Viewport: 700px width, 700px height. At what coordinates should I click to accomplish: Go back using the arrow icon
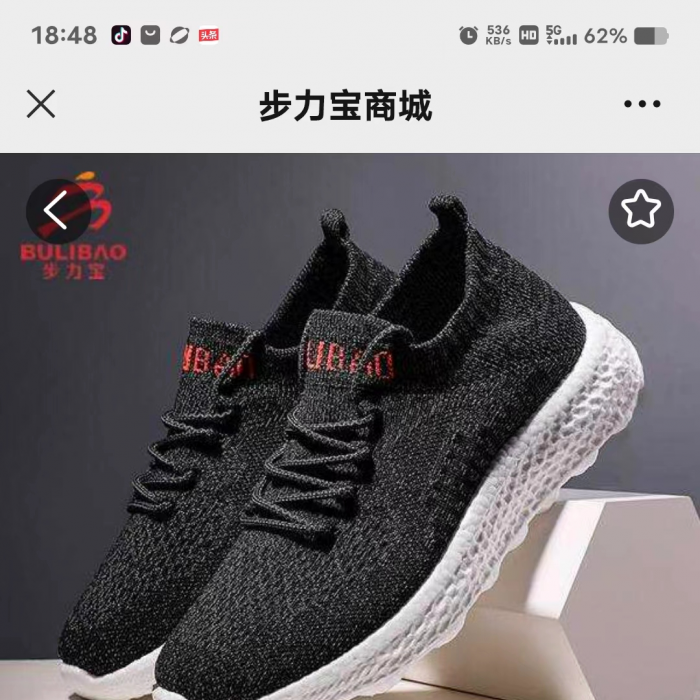(57, 210)
